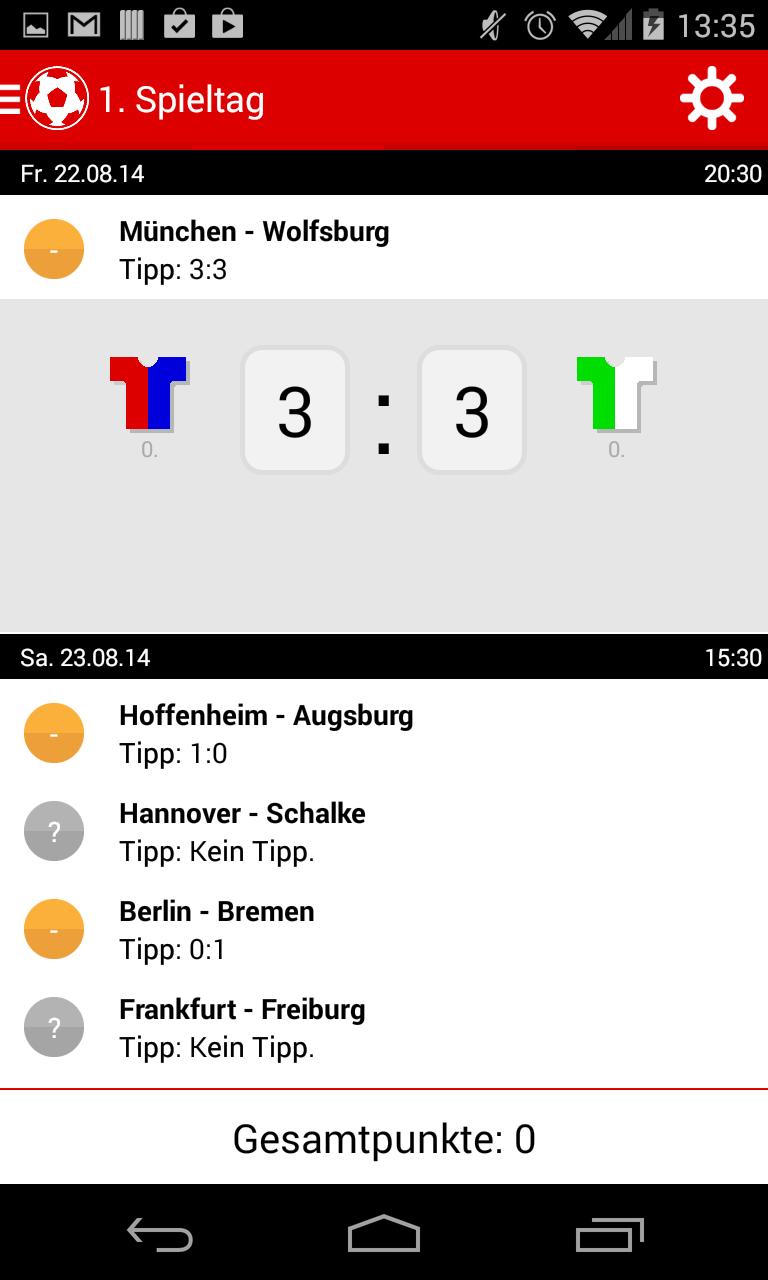Open the app settings gear
The image size is (768, 1280).
point(711,97)
